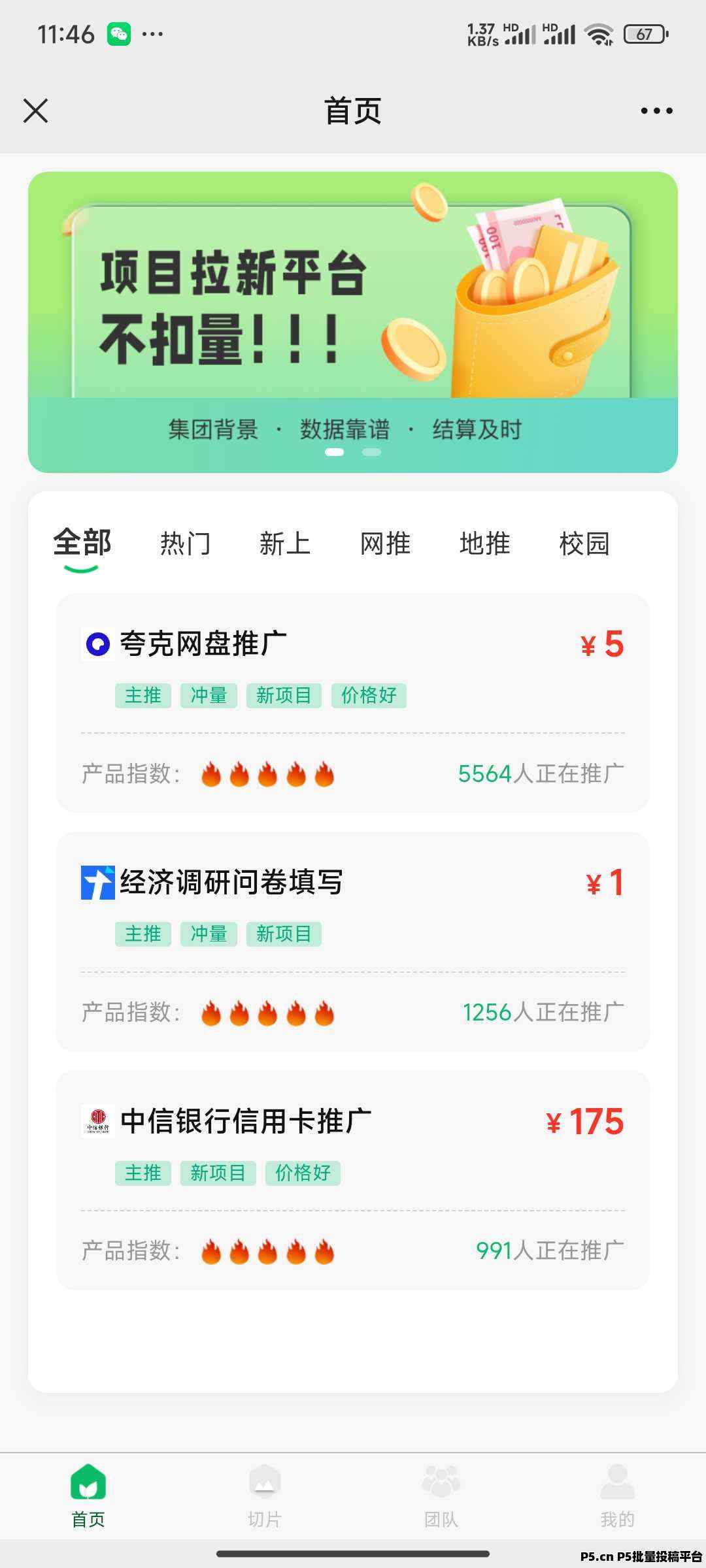Screen dimensions: 706x1568
Task: Open the three-dot overflow menu
Action: tap(656, 110)
